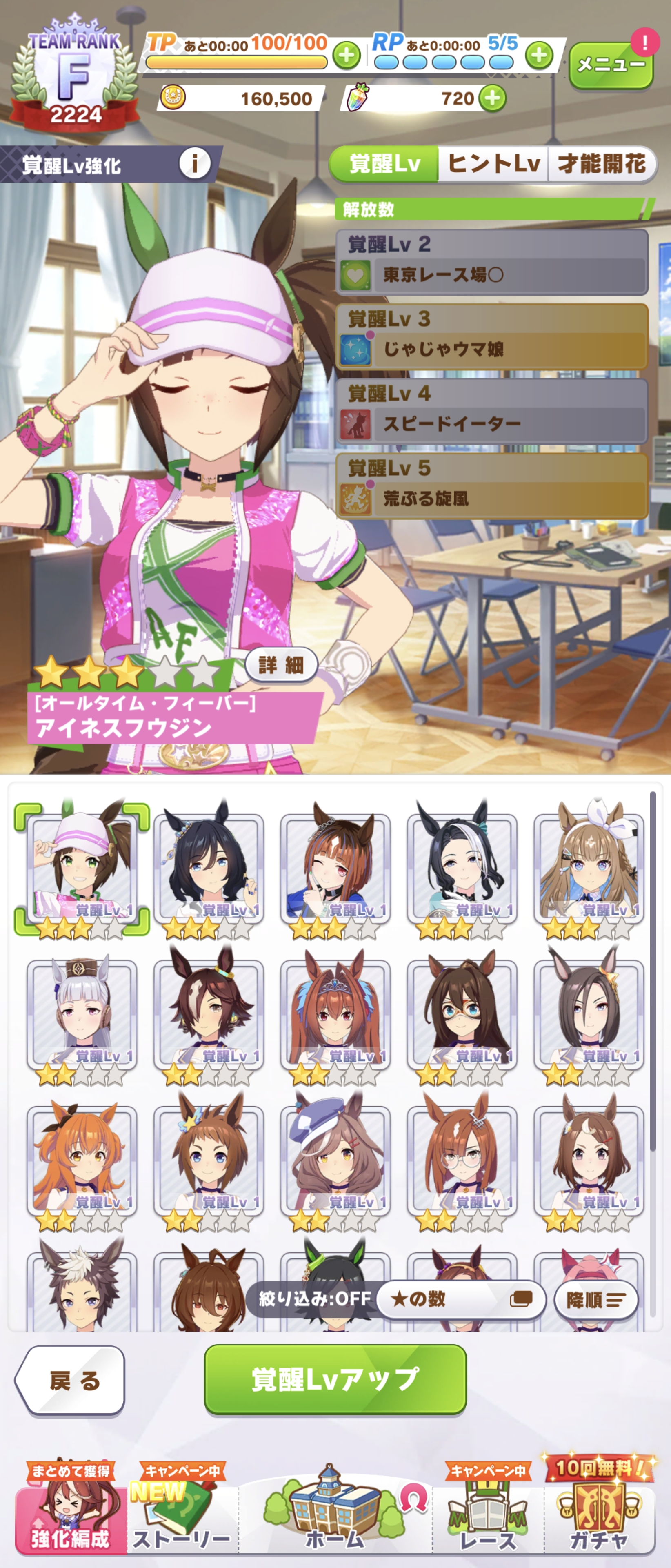The image size is (671, 1568).
Task: Toggle the 降順 sort order
Action: [595, 1300]
